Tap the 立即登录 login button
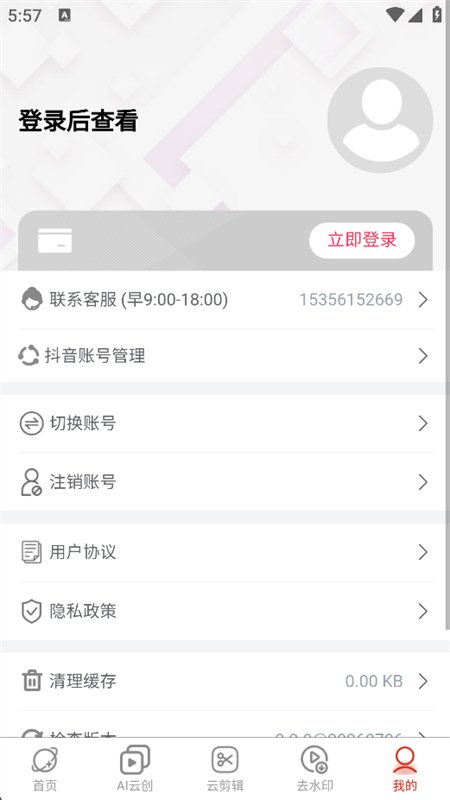The height and width of the screenshot is (800, 450). 362,240
